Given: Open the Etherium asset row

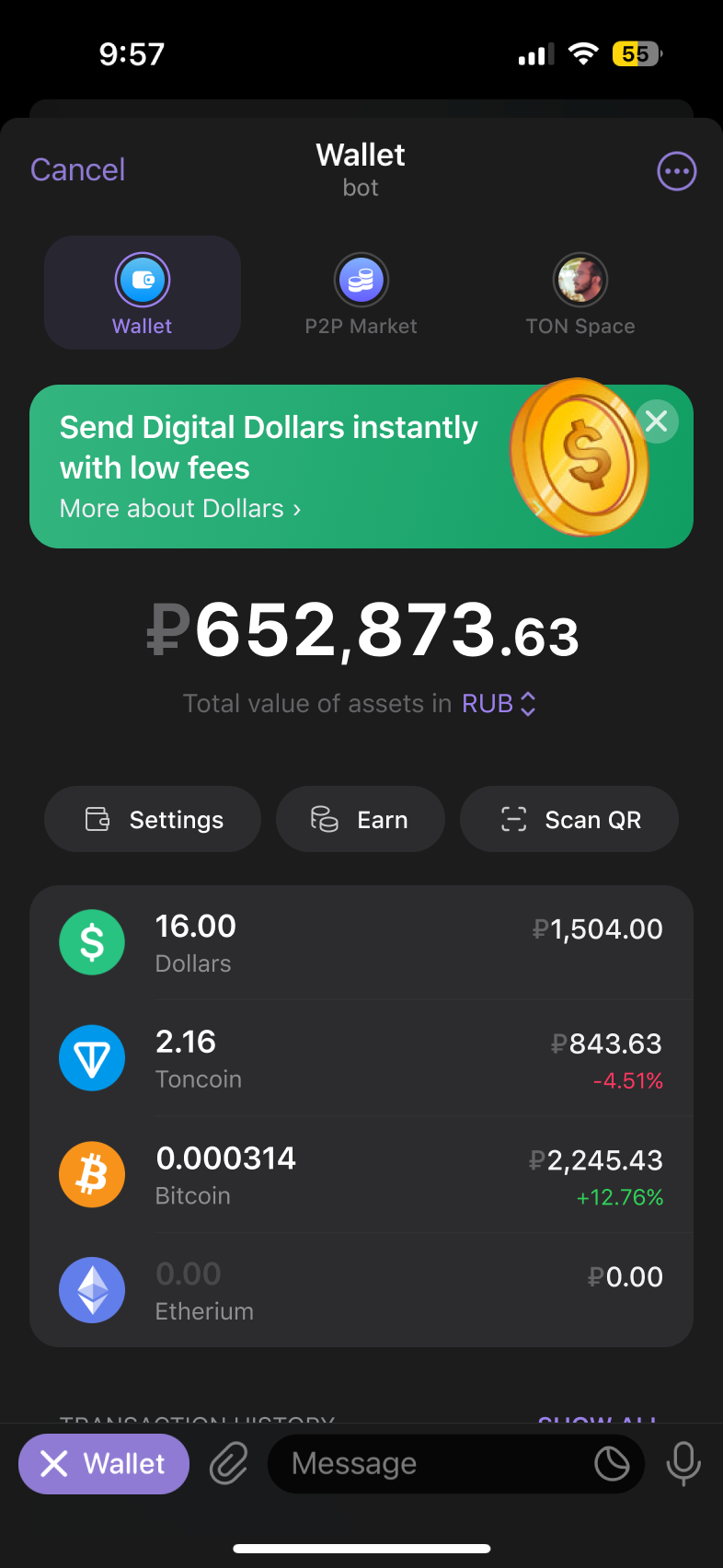Looking at the screenshot, I should (x=361, y=1291).
